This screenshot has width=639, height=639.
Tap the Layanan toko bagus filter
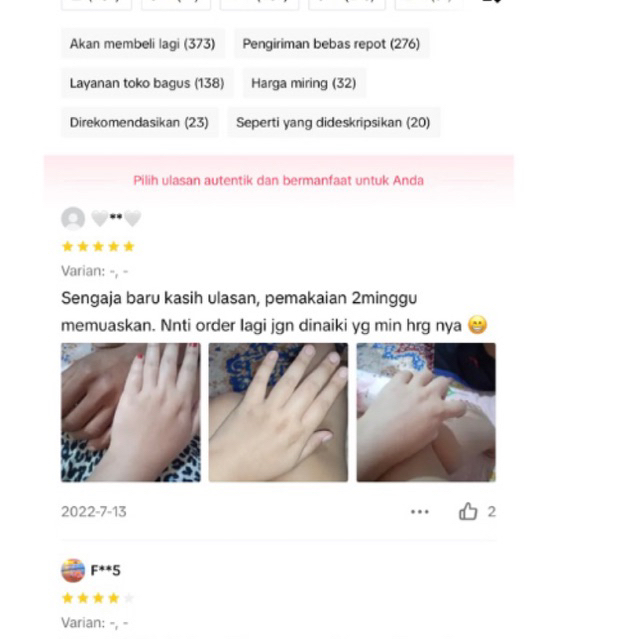pyautogui.click(x=147, y=83)
